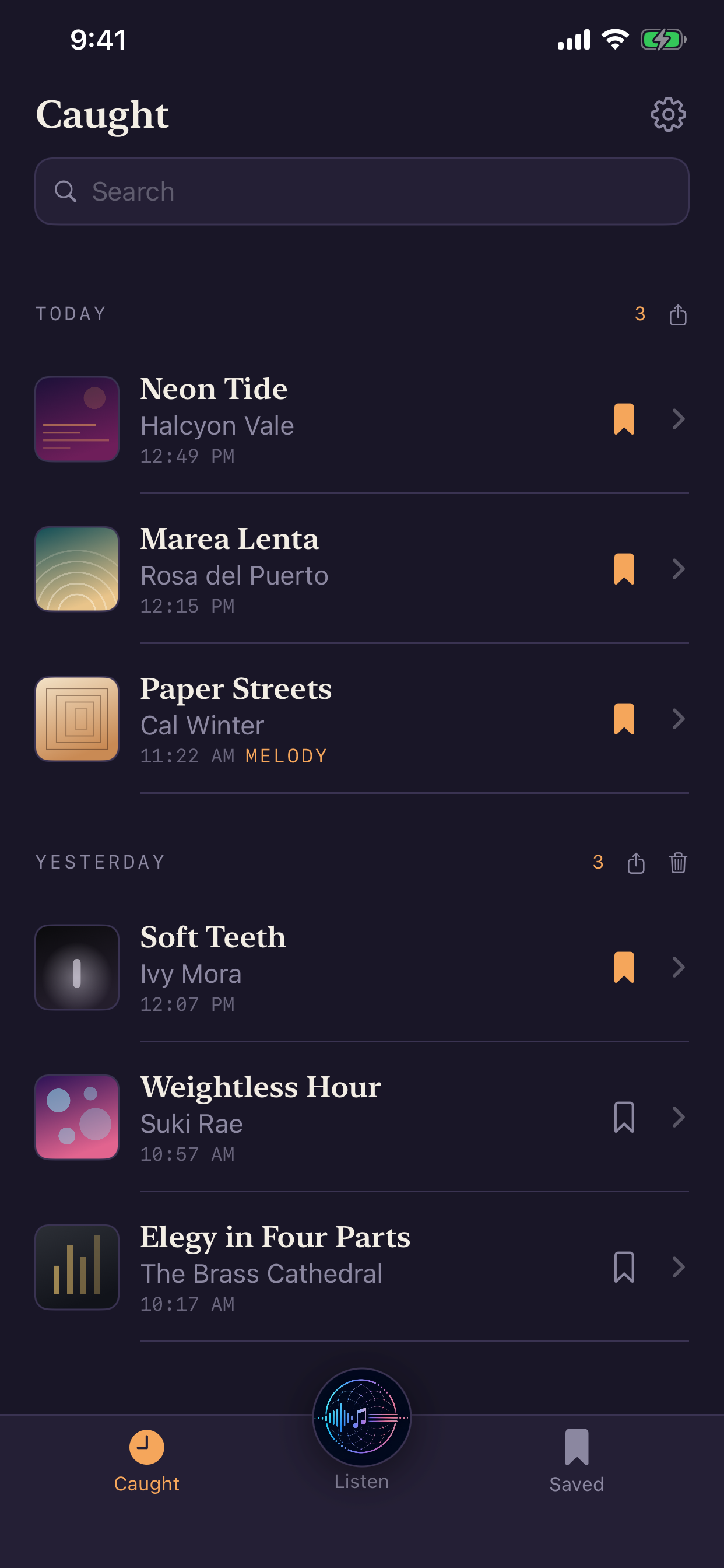The width and height of the screenshot is (724, 1568).
Task: Share today's caught songs
Action: point(678,314)
